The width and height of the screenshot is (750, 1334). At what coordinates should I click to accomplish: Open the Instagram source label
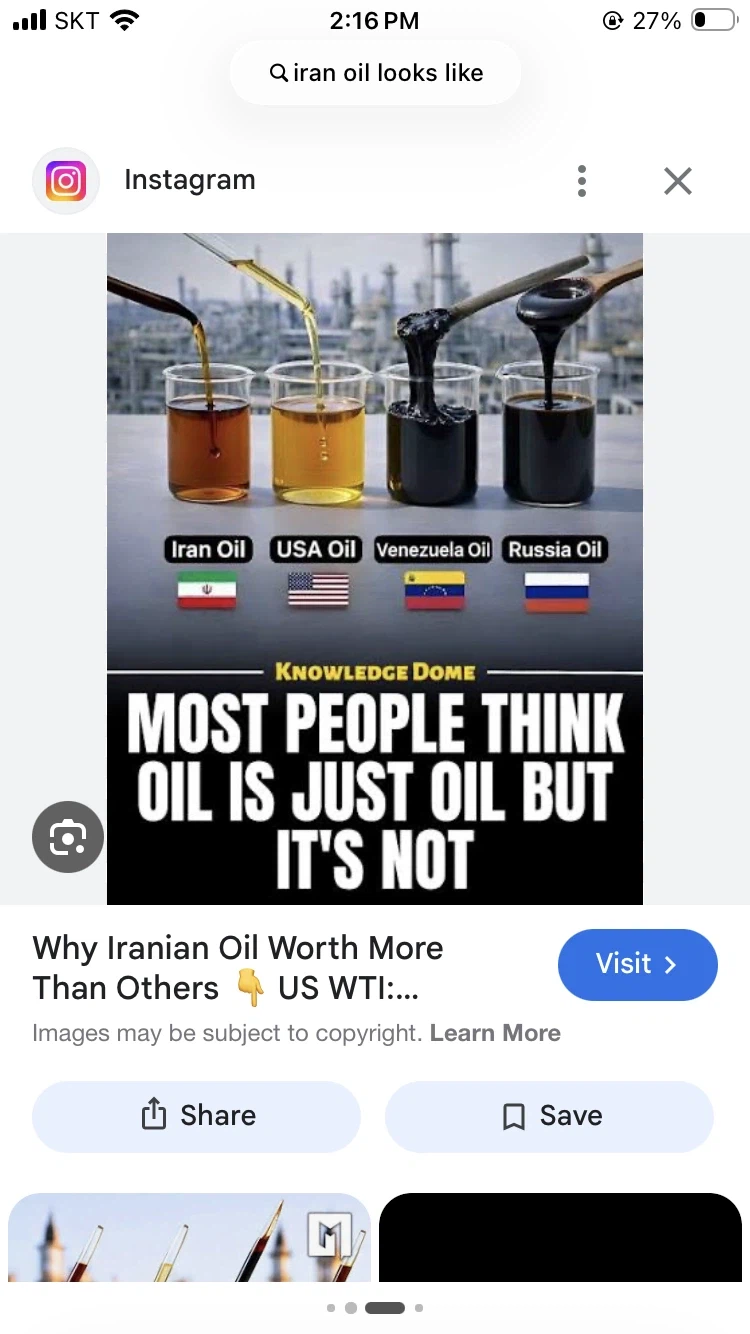[189, 180]
